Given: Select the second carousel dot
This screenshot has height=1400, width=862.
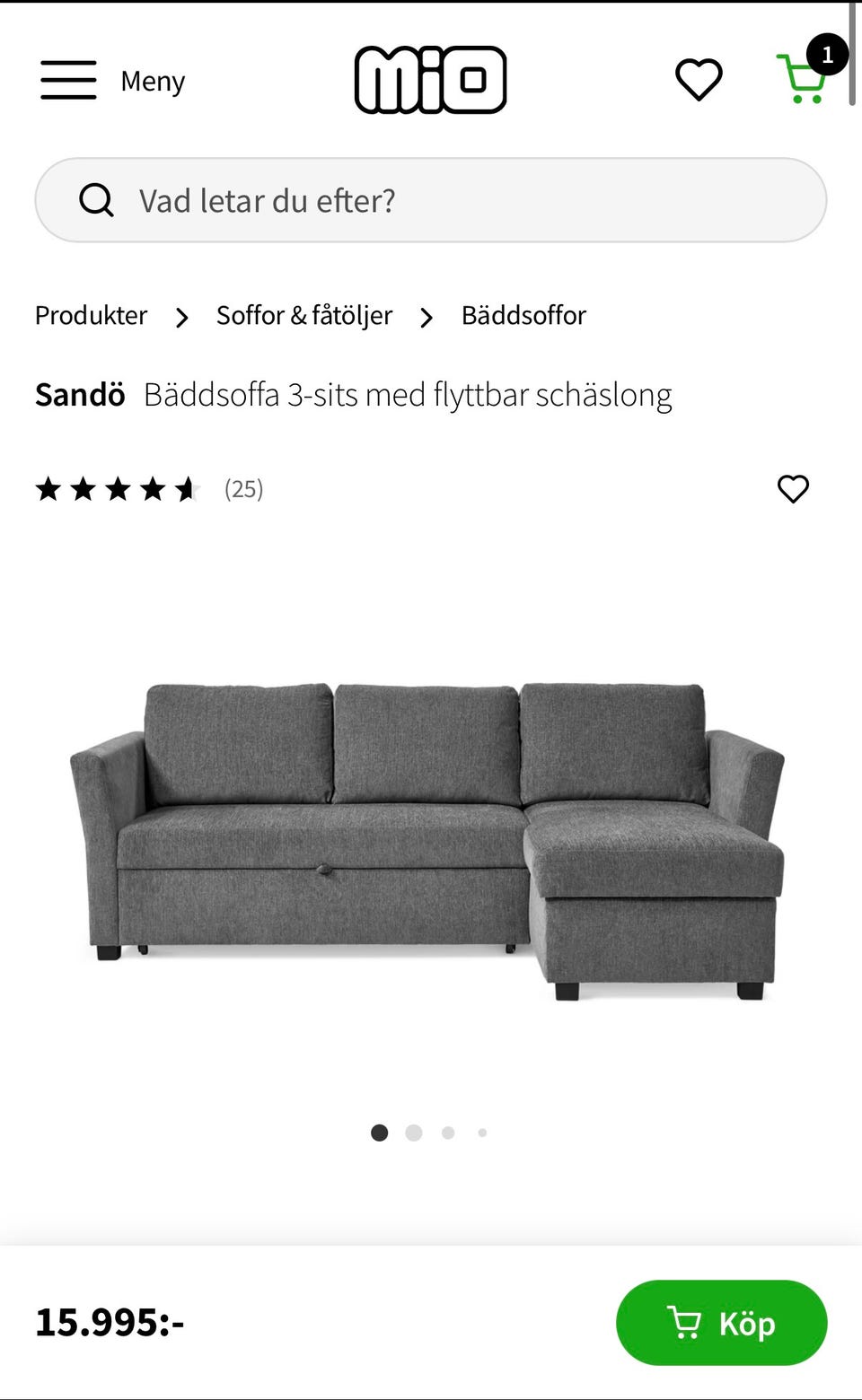Looking at the screenshot, I should tap(414, 1133).
